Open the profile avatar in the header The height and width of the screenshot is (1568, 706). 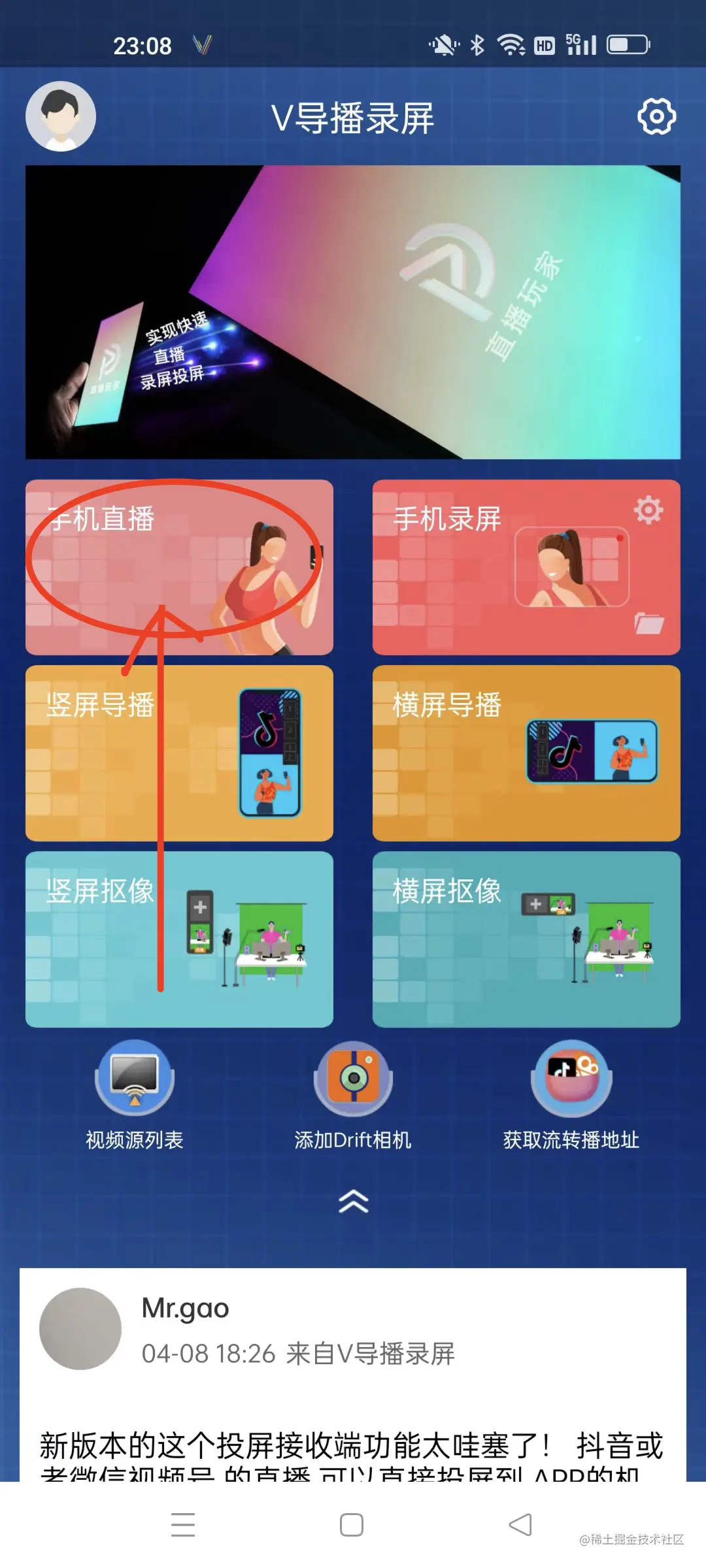click(x=61, y=116)
